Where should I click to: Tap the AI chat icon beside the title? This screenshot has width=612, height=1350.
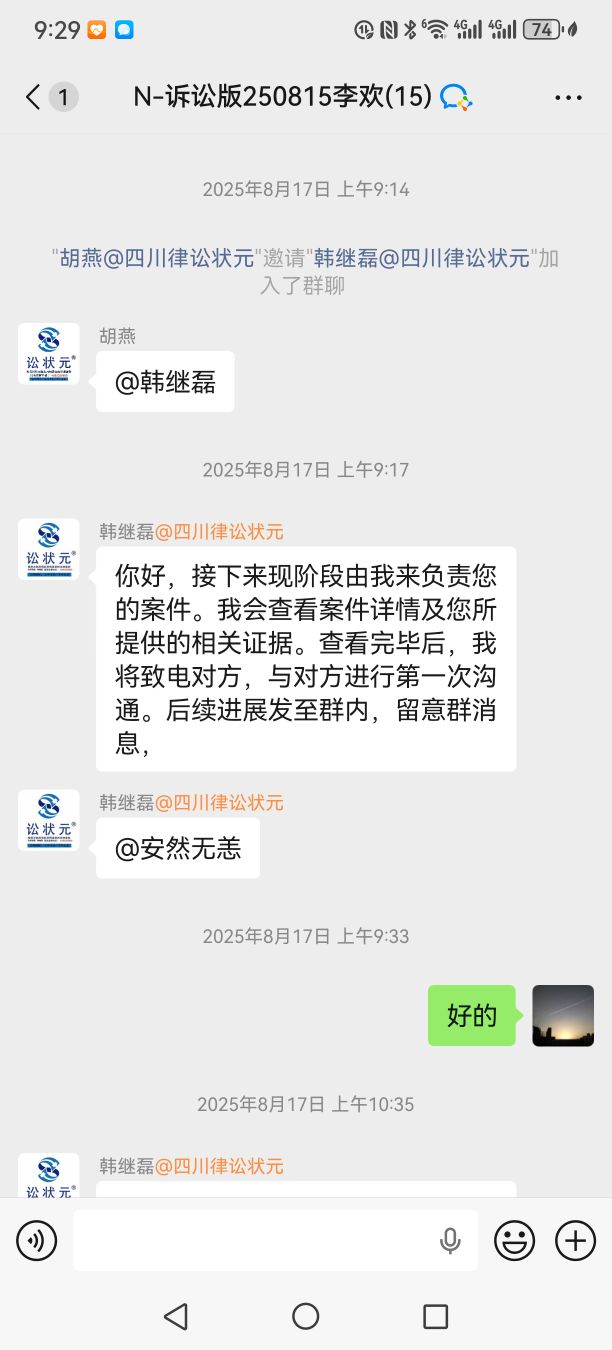456,97
